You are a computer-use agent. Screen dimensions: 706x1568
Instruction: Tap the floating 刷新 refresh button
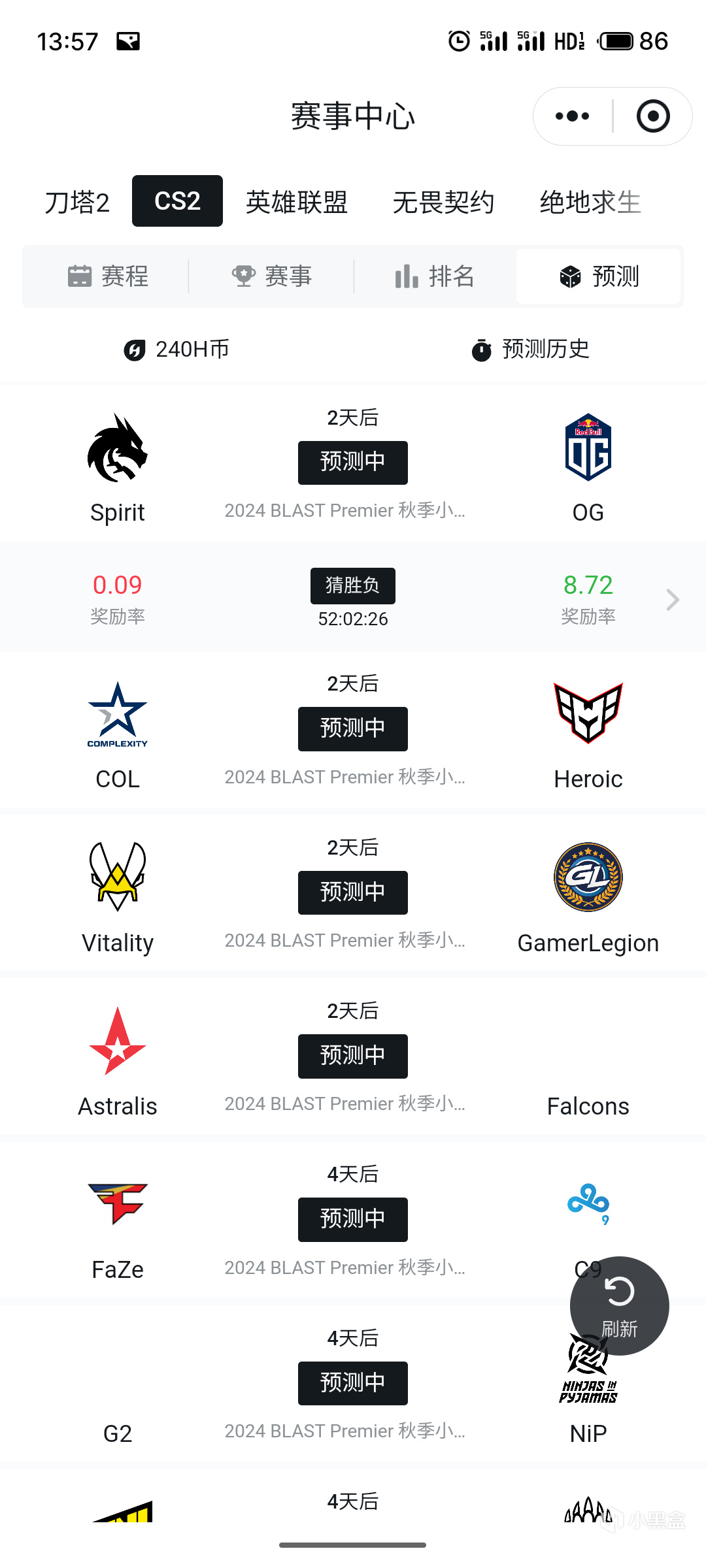coord(619,1306)
